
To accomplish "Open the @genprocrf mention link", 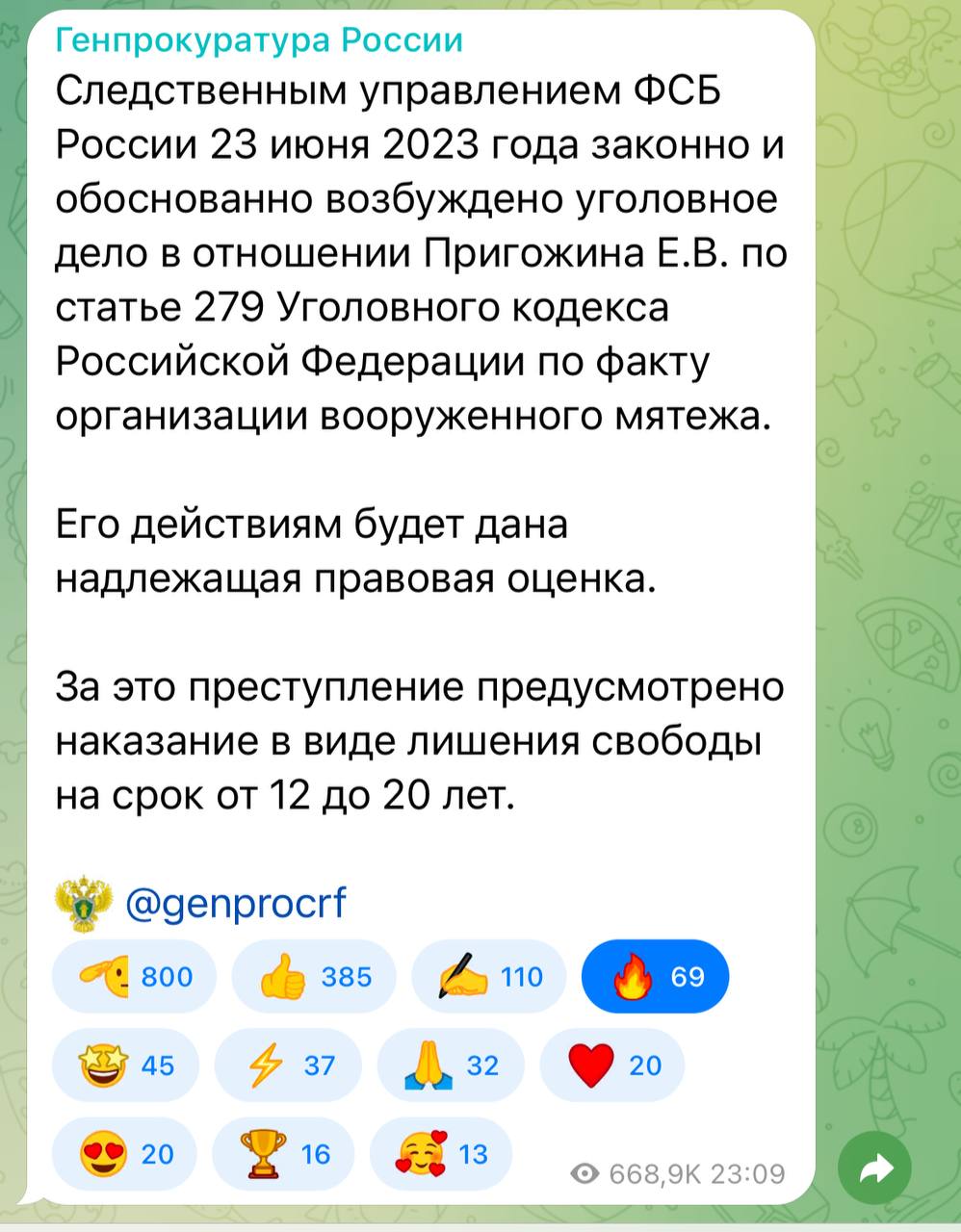I will pos(235,903).
